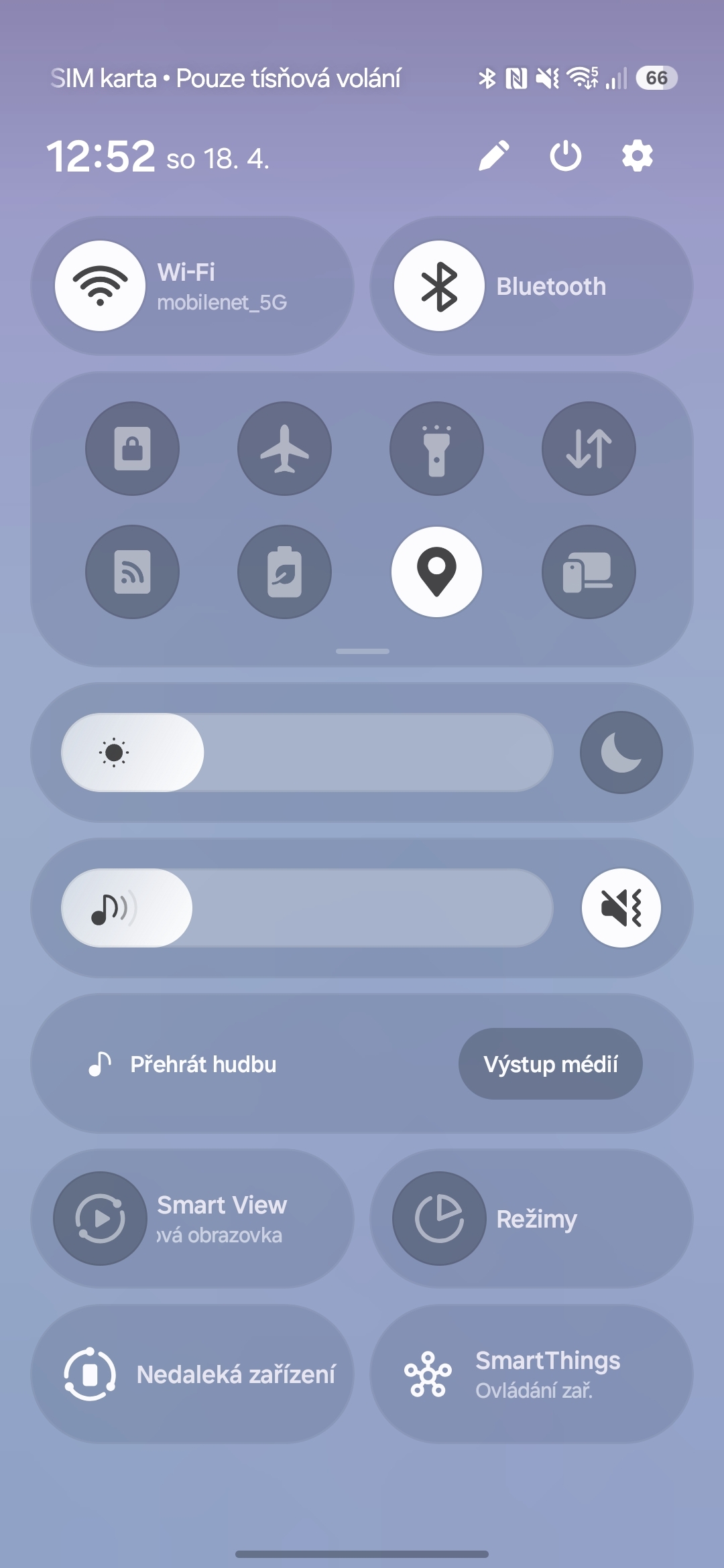
Task: Unmute sound using the muted speaker icon
Action: 621,908
